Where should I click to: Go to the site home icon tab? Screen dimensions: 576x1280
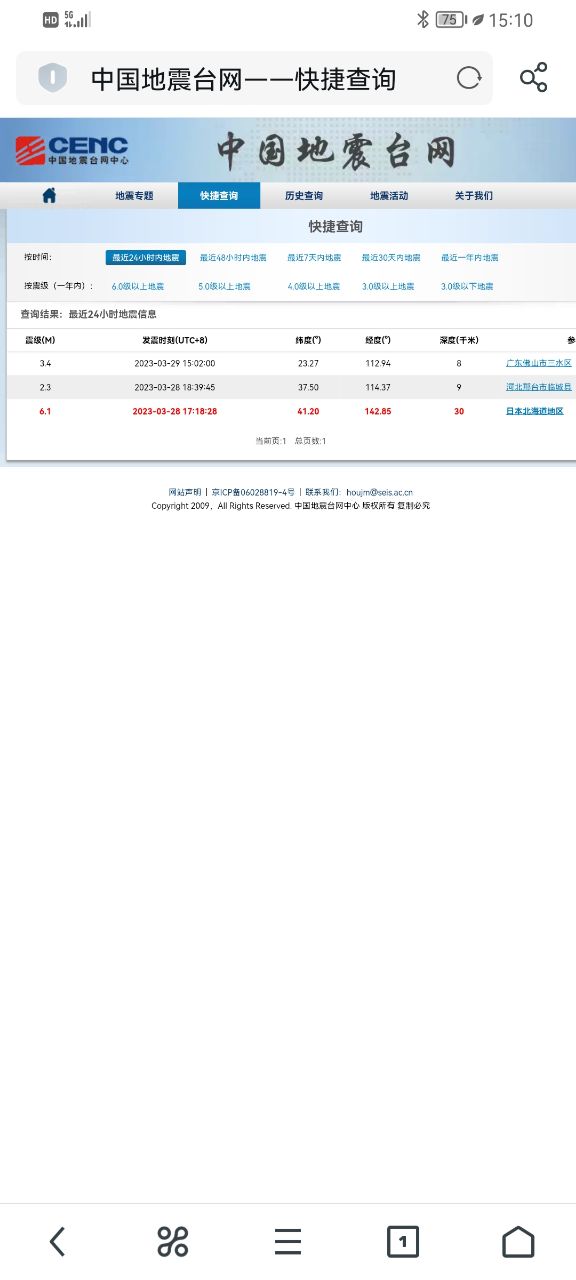pos(49,196)
